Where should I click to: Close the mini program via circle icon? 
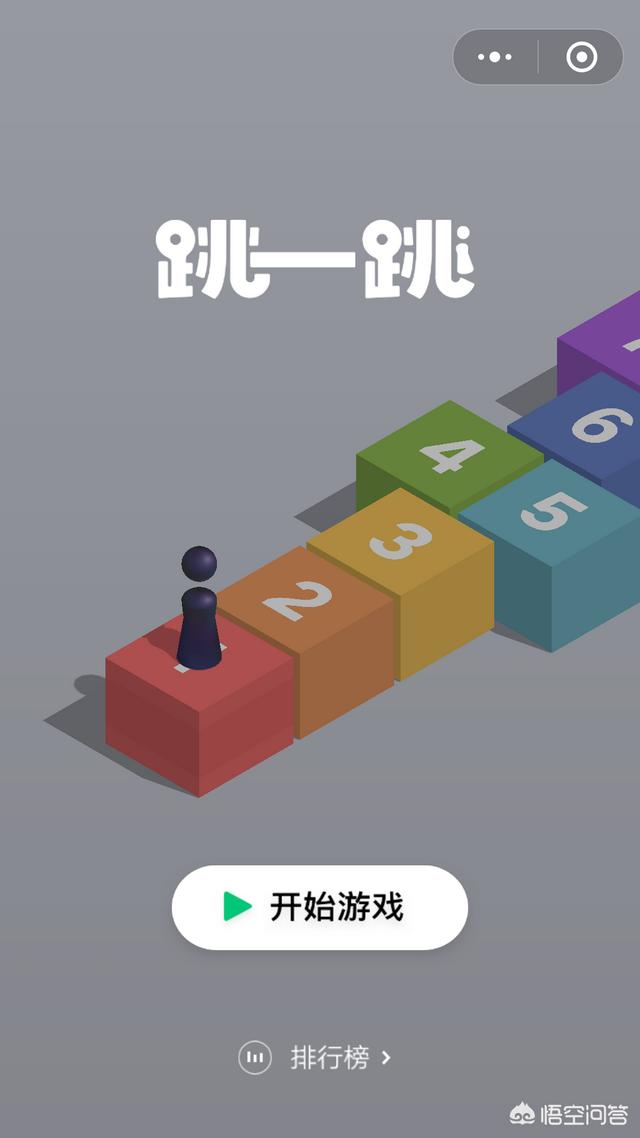click(581, 57)
